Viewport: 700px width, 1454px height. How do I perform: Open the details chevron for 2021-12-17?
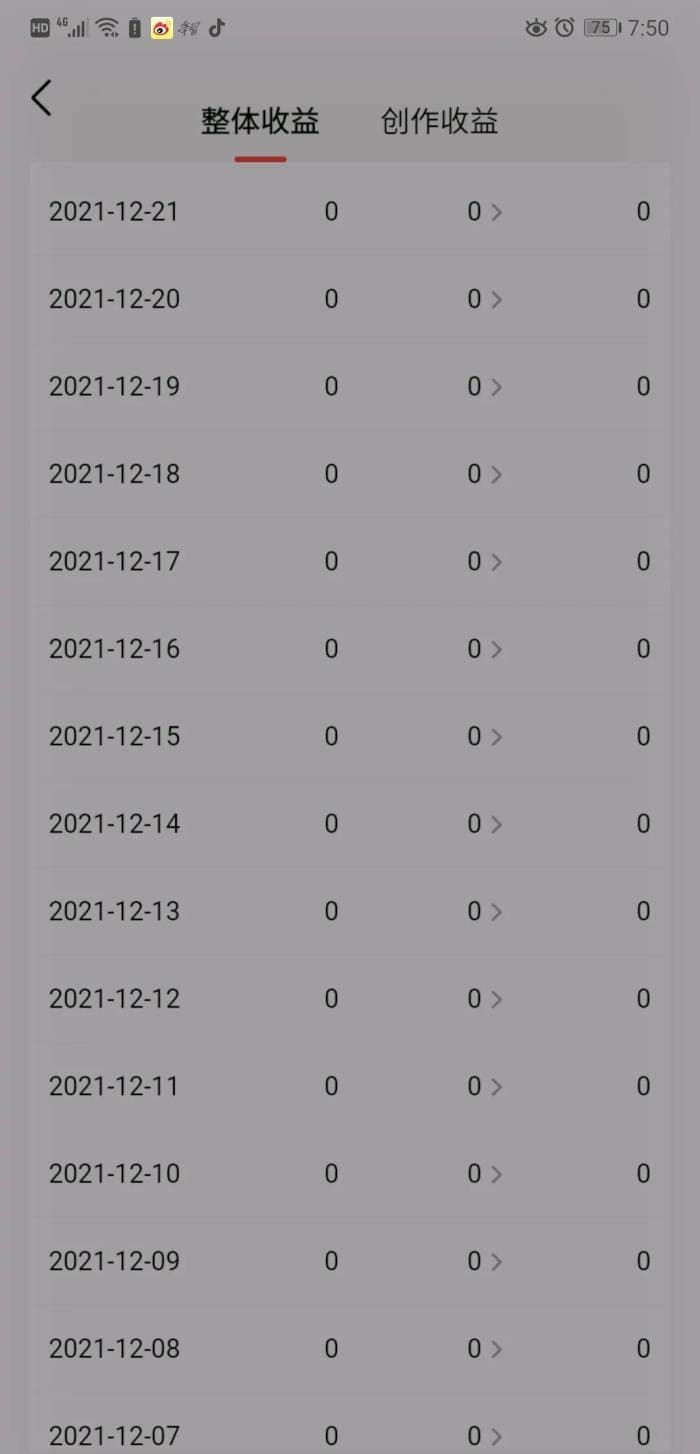[x=496, y=562]
